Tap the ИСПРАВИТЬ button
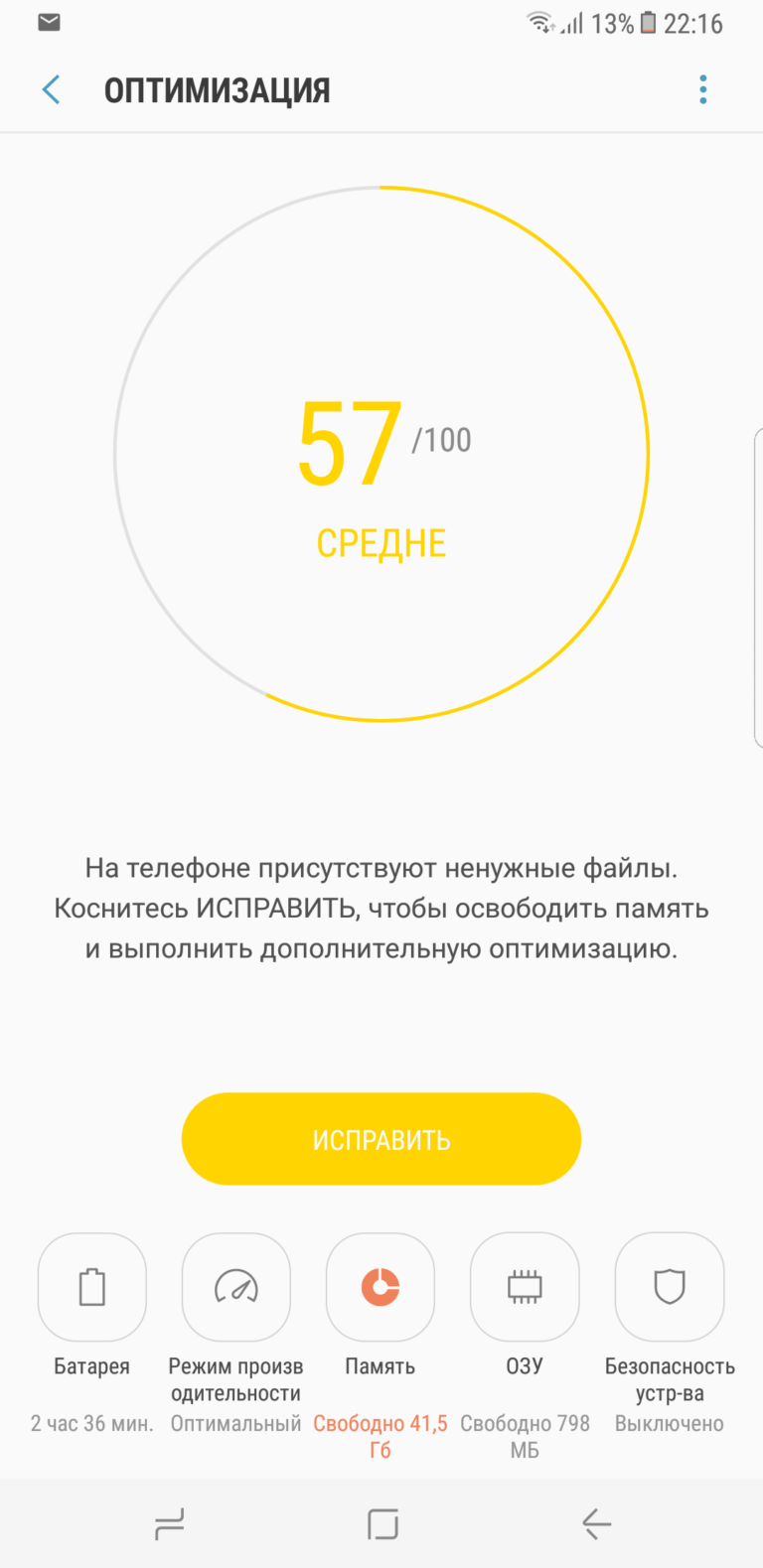The height and width of the screenshot is (1568, 763). [381, 1139]
